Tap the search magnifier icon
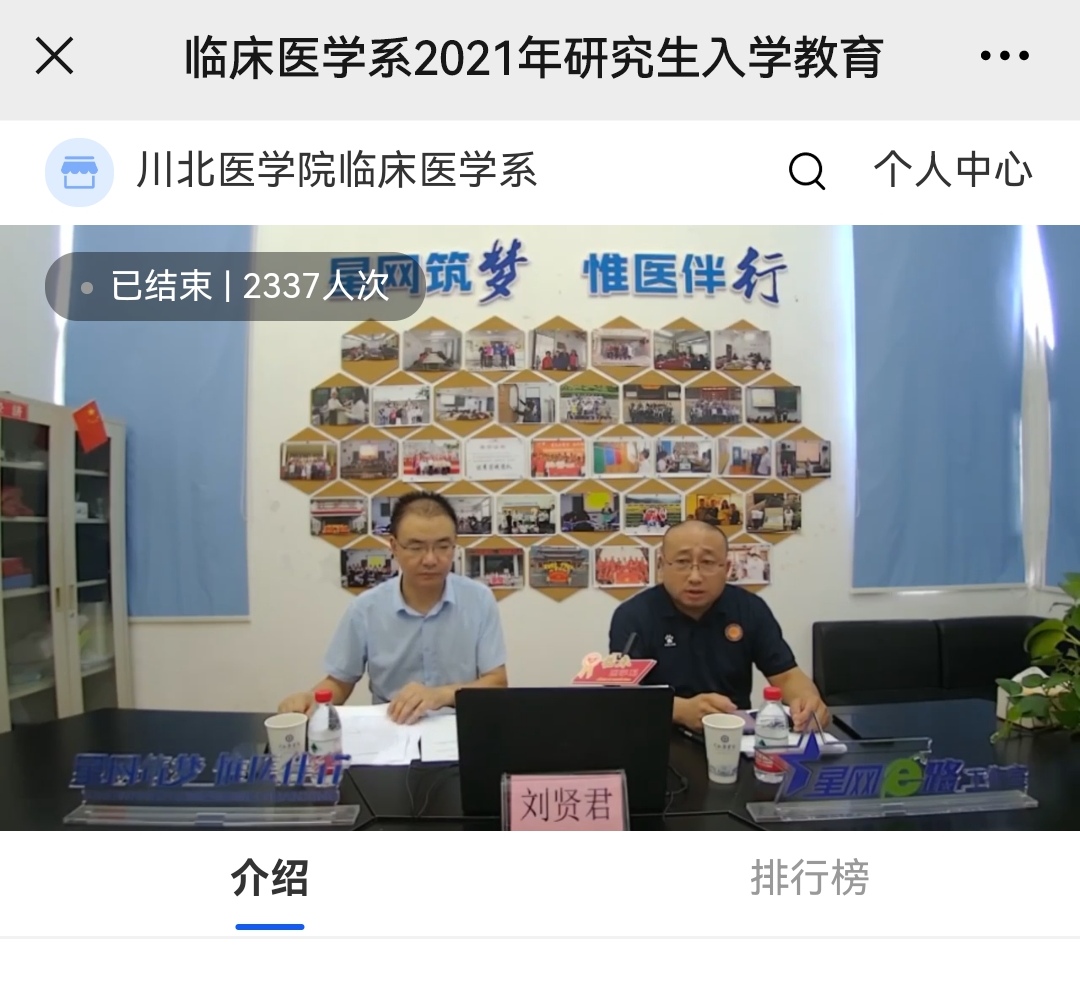The width and height of the screenshot is (1080, 983). tap(806, 171)
